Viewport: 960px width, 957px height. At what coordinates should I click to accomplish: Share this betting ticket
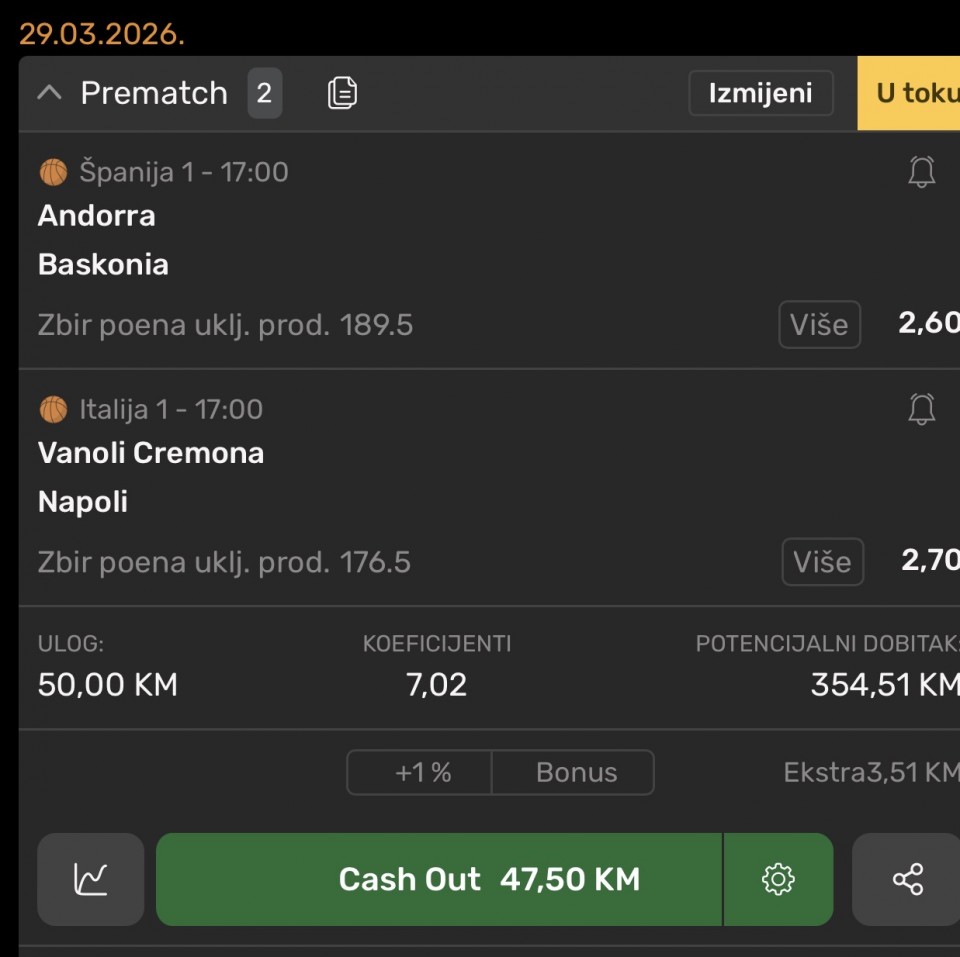[907, 879]
